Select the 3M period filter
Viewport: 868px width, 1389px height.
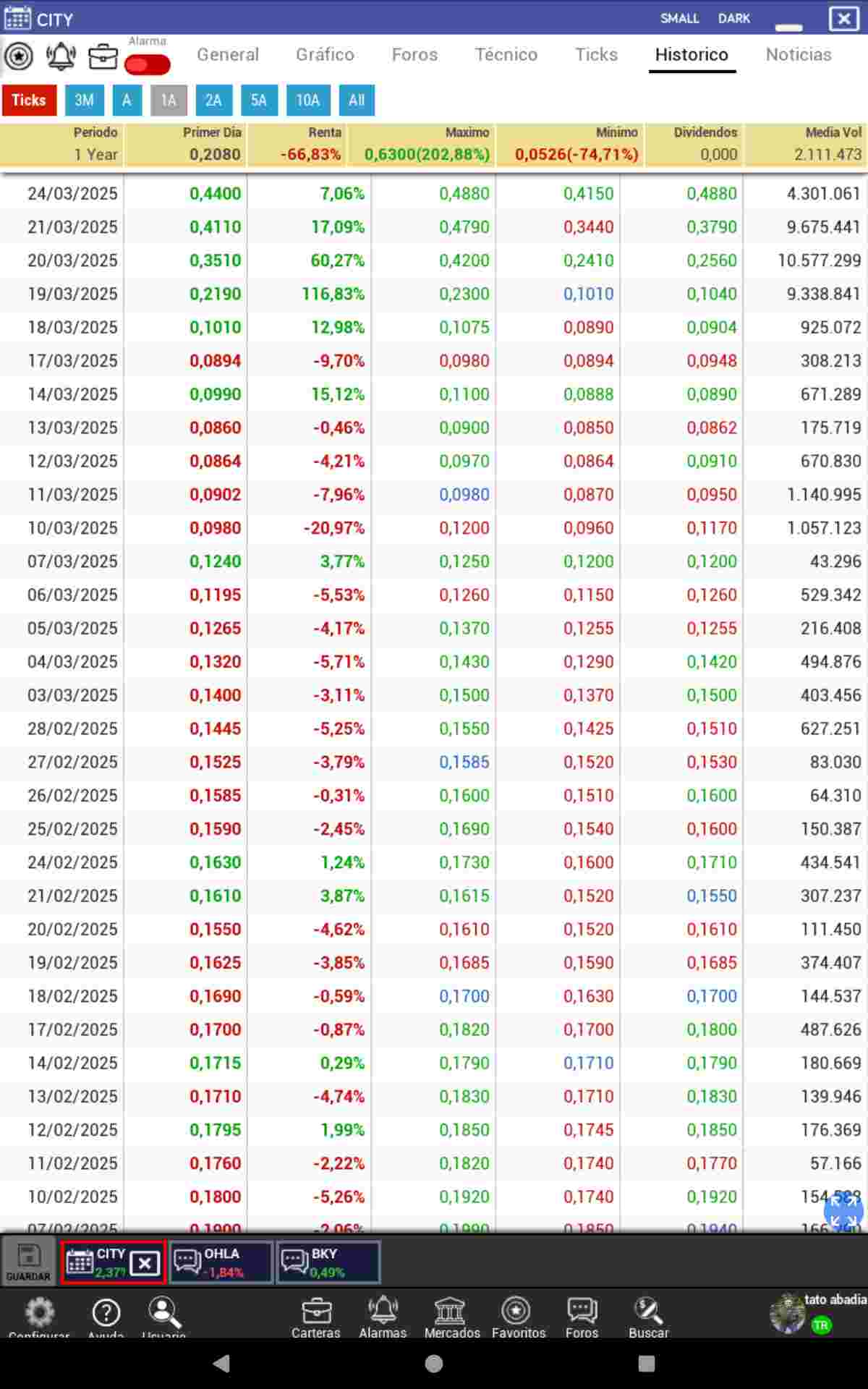click(84, 101)
